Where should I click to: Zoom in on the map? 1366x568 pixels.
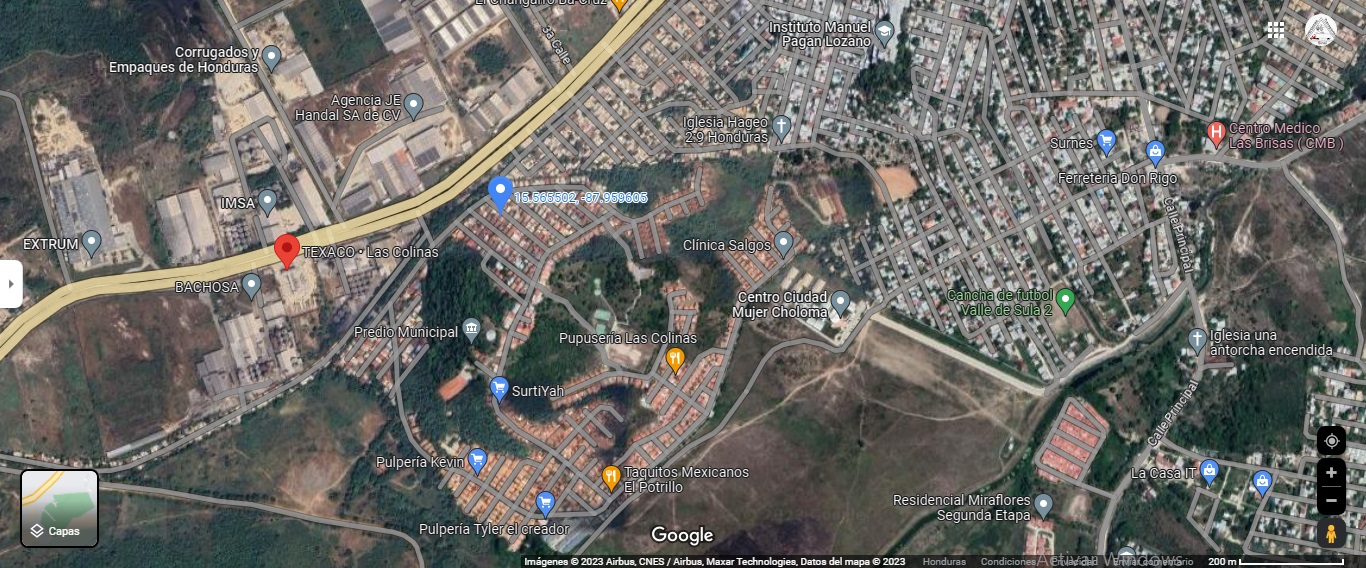[1330, 473]
